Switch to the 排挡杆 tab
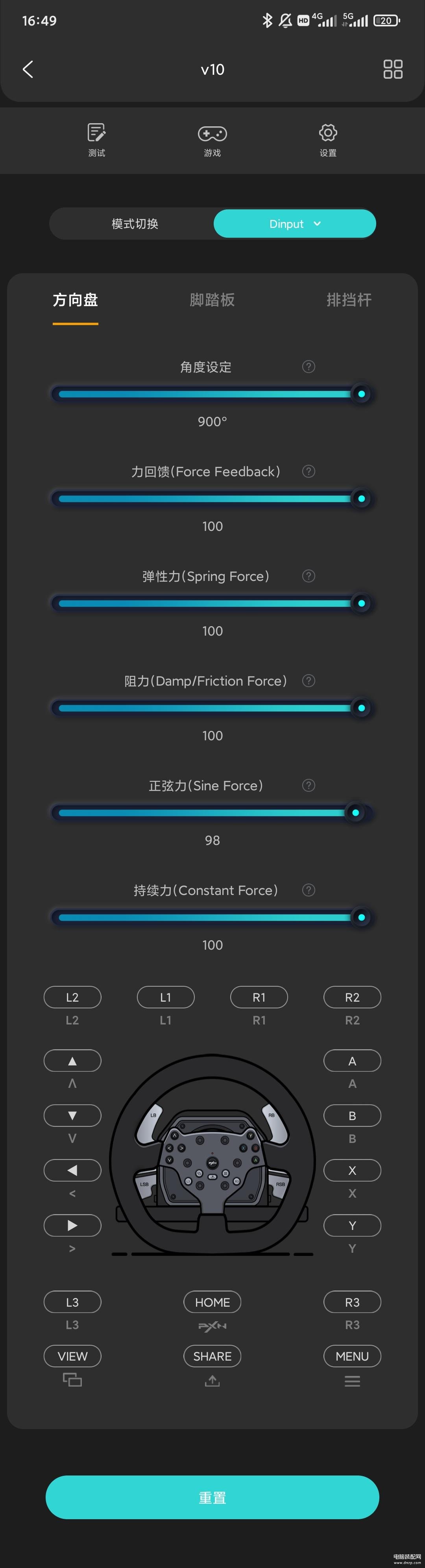The height and width of the screenshot is (1568, 425). (x=348, y=300)
